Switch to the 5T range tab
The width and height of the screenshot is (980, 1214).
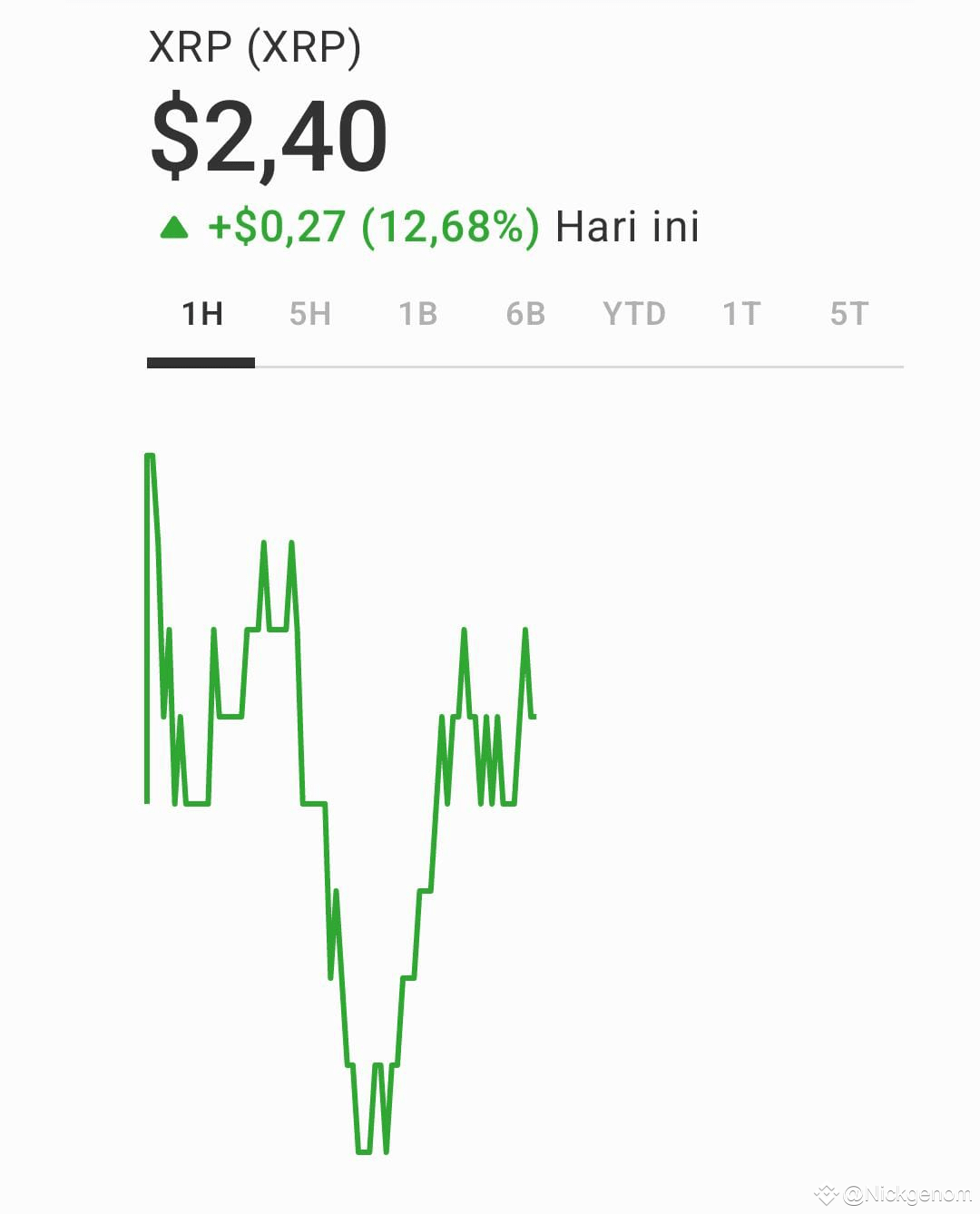pos(849,314)
